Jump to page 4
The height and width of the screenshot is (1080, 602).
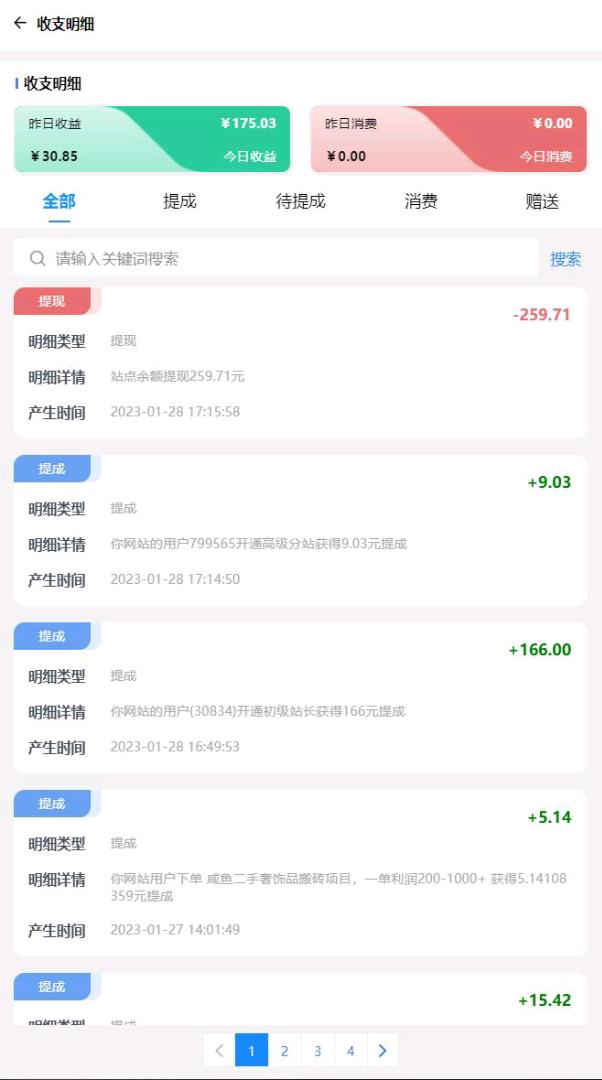tap(350, 1050)
